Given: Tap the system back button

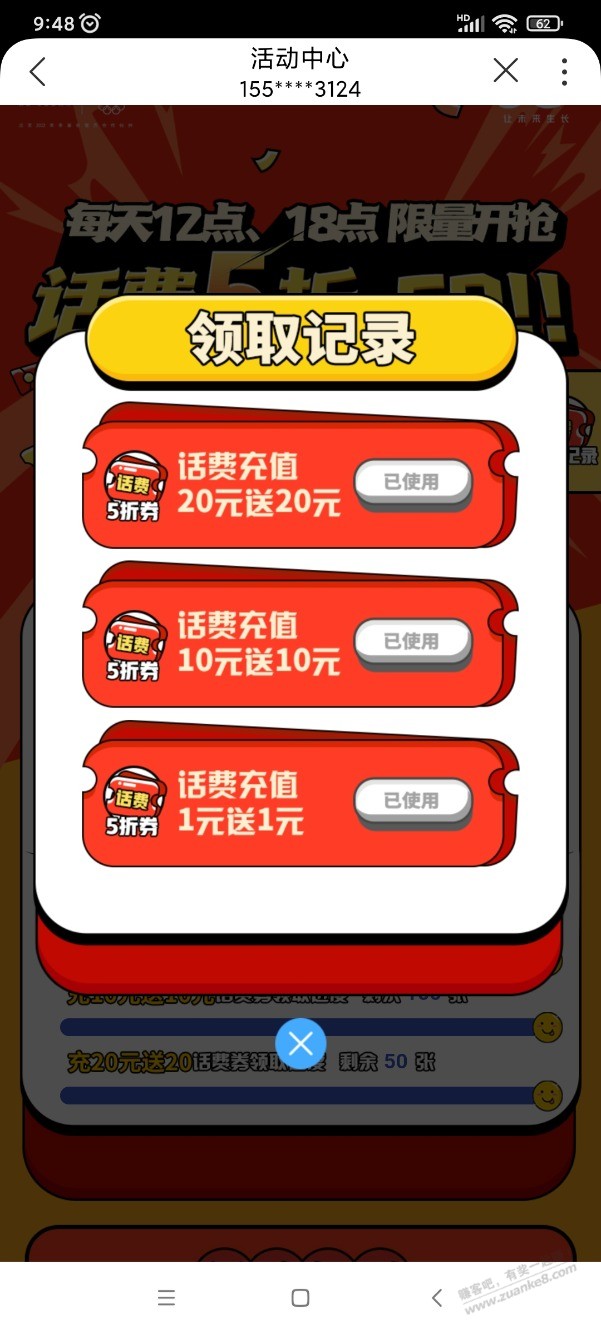Looking at the screenshot, I should coord(436,1298).
